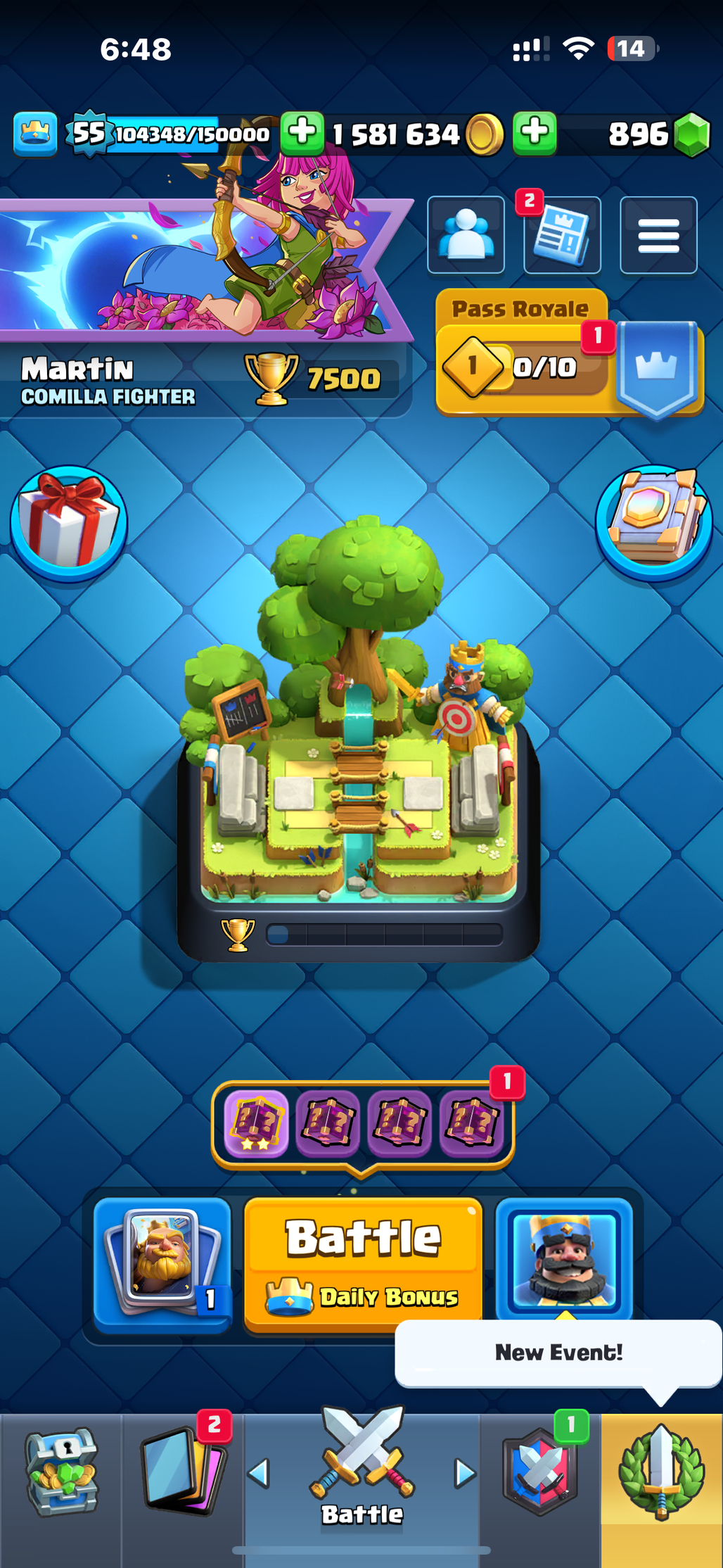Screen dimensions: 723x1568
Task: Open the battle deck selector
Action: pos(162,1265)
